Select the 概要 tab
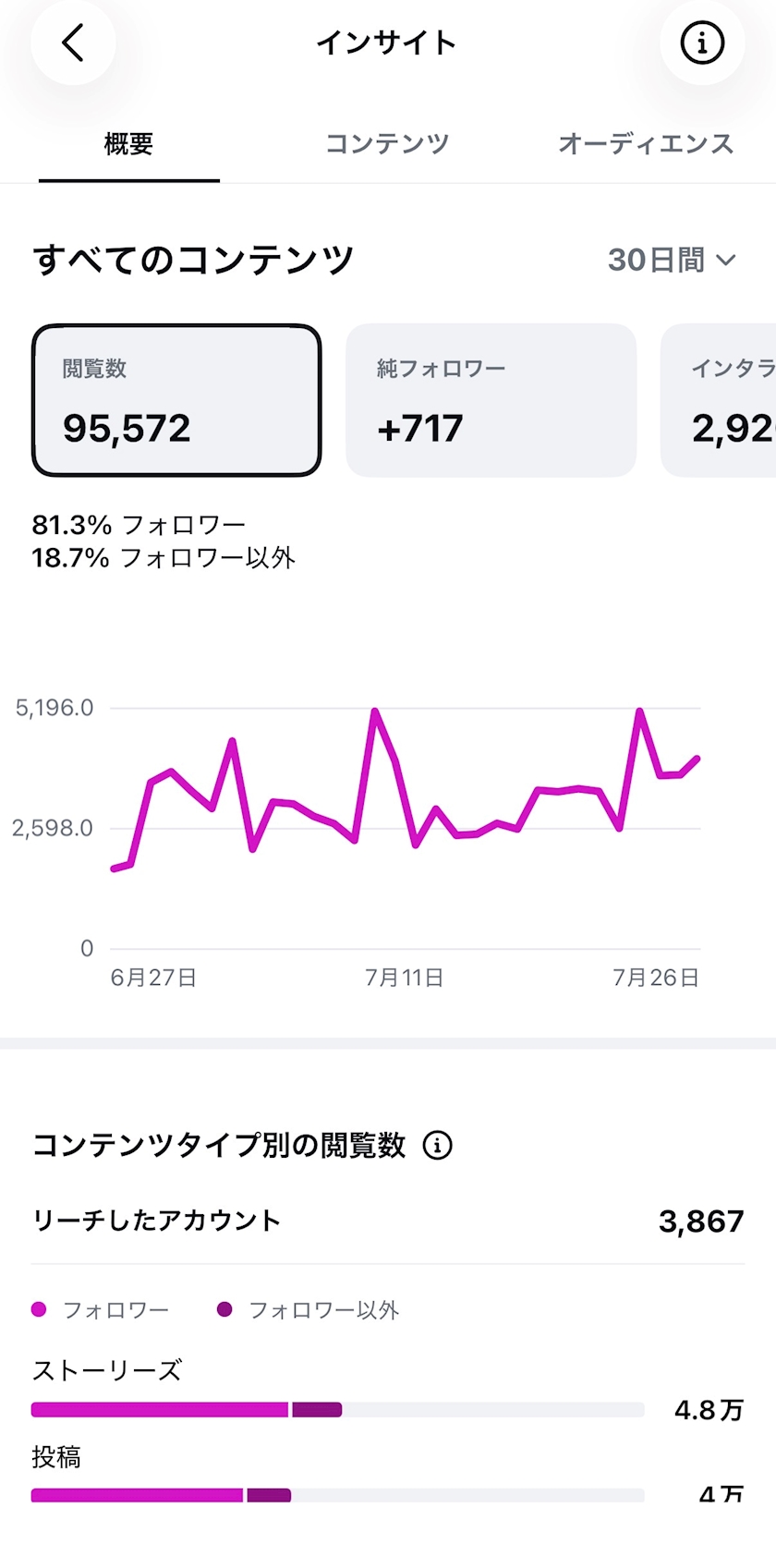This screenshot has height=1568, width=776. pyautogui.click(x=128, y=144)
